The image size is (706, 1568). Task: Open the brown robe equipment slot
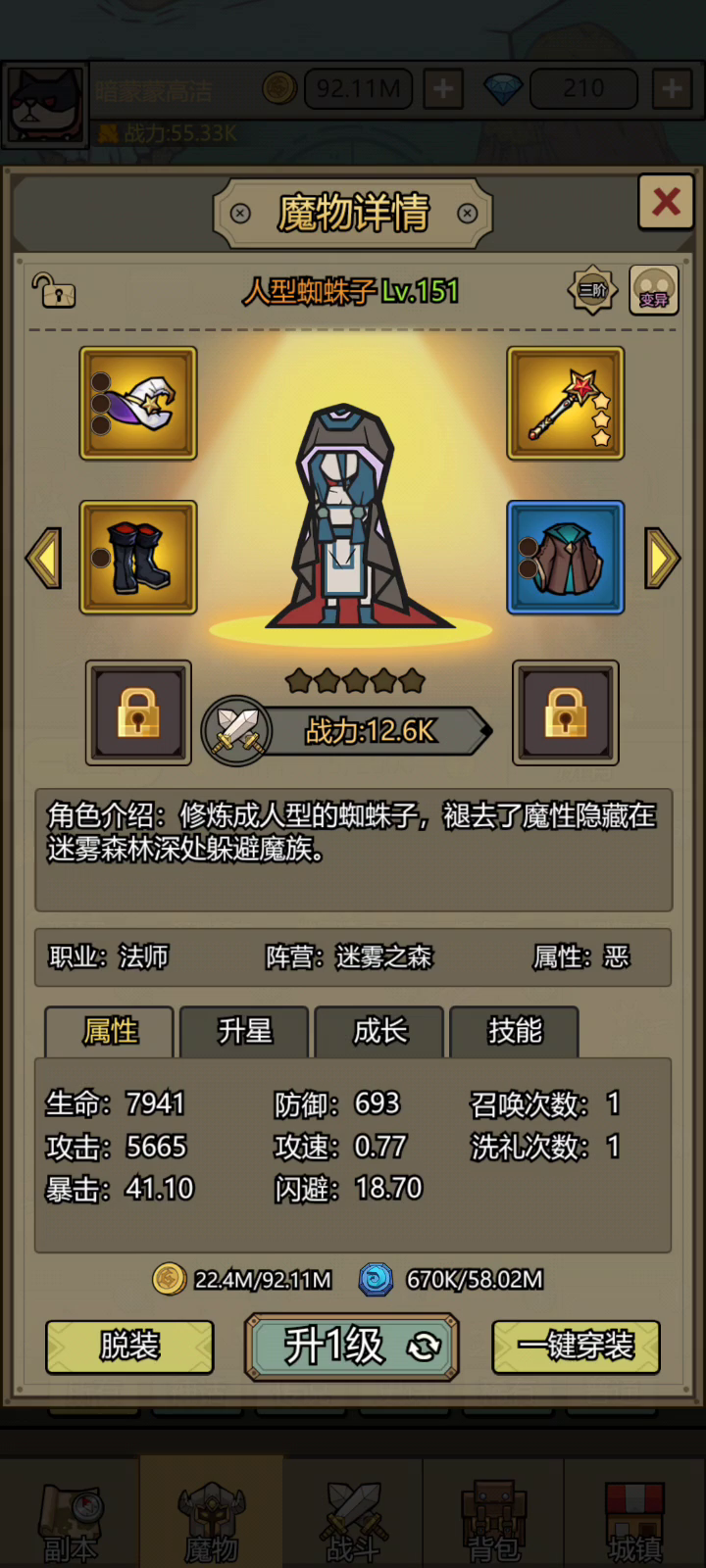point(566,558)
